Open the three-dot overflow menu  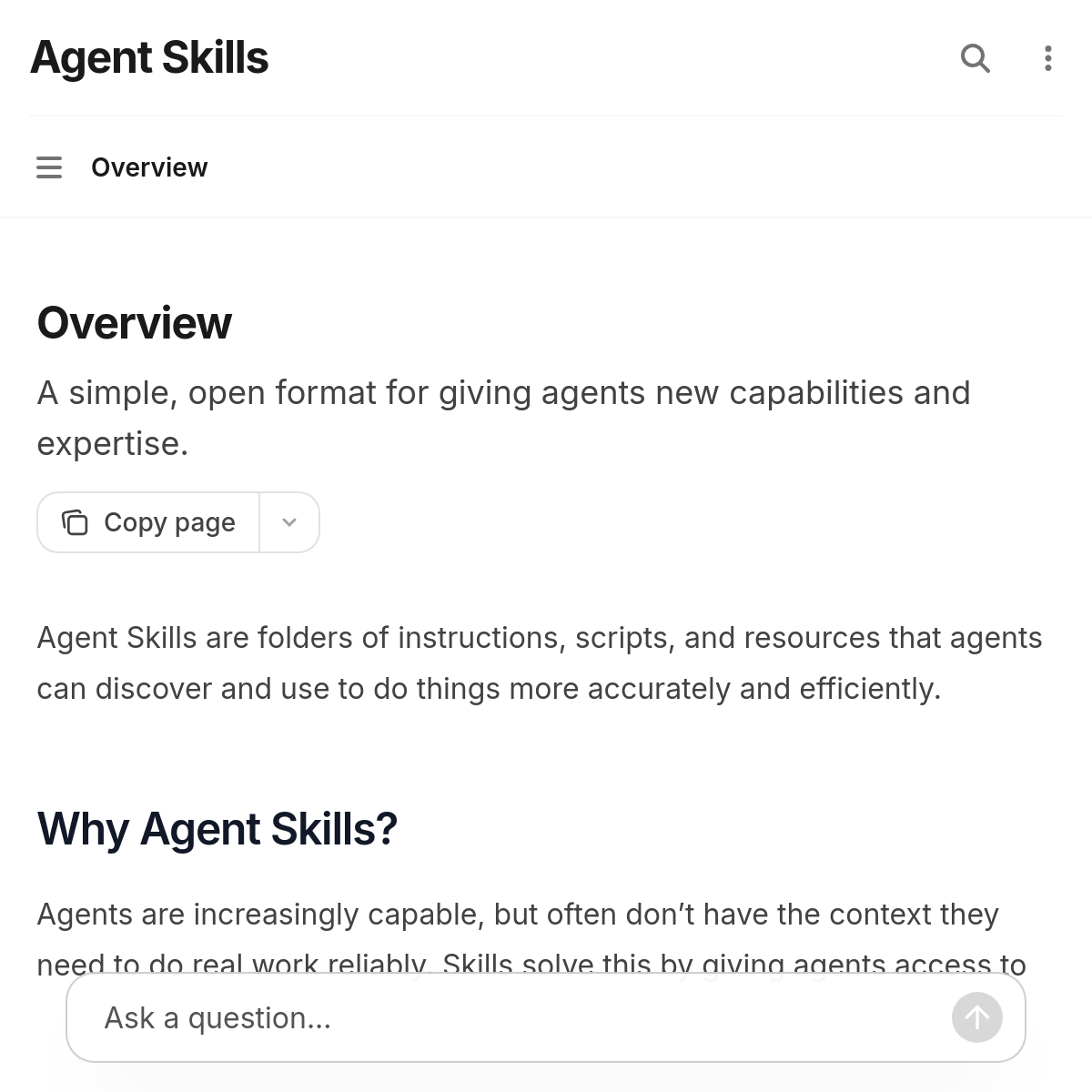(x=1048, y=58)
